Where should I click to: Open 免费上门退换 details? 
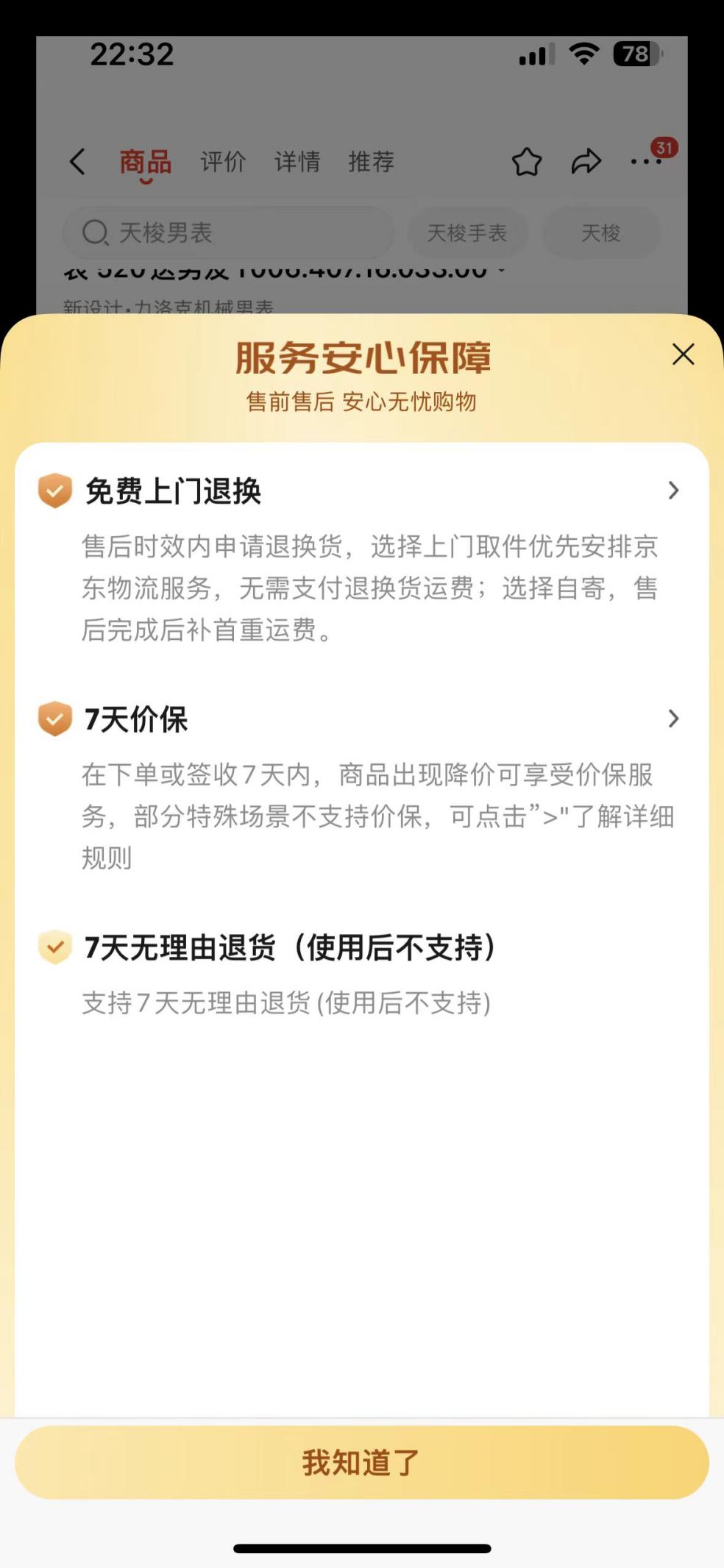tap(672, 491)
